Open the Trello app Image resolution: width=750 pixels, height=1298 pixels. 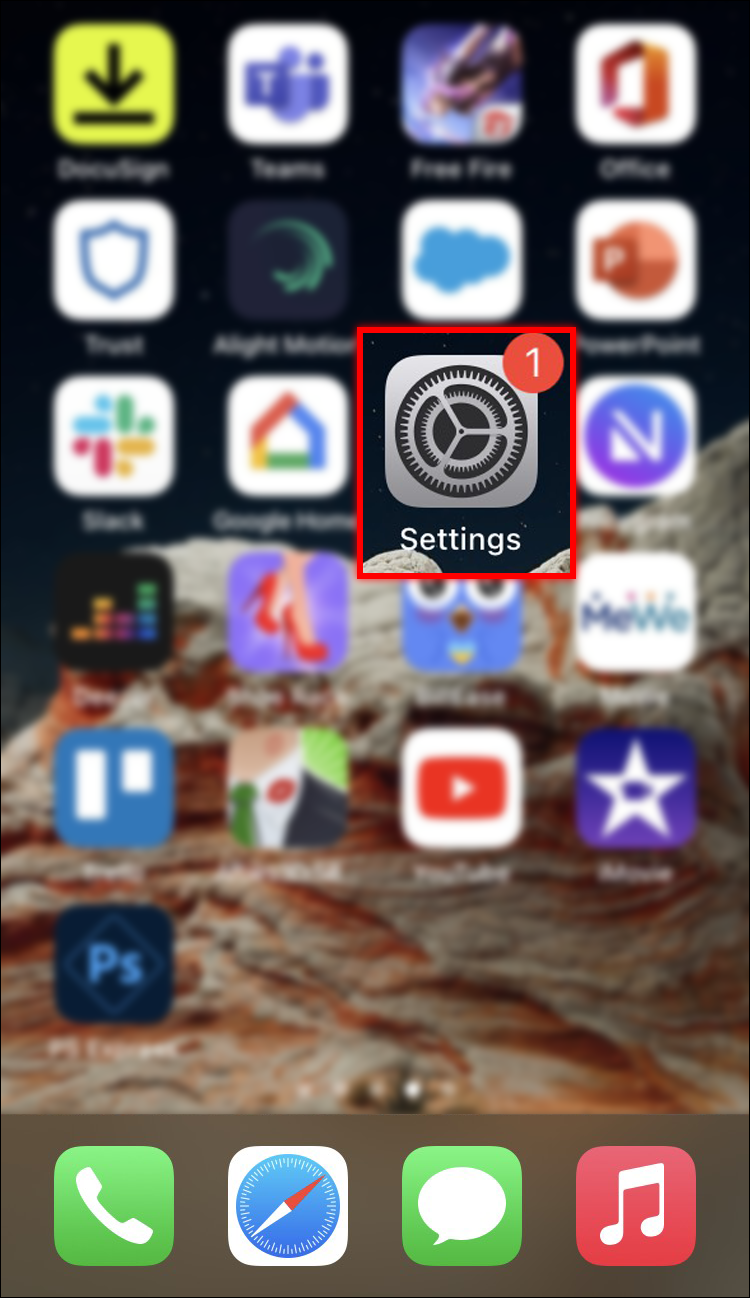pyautogui.click(x=114, y=787)
